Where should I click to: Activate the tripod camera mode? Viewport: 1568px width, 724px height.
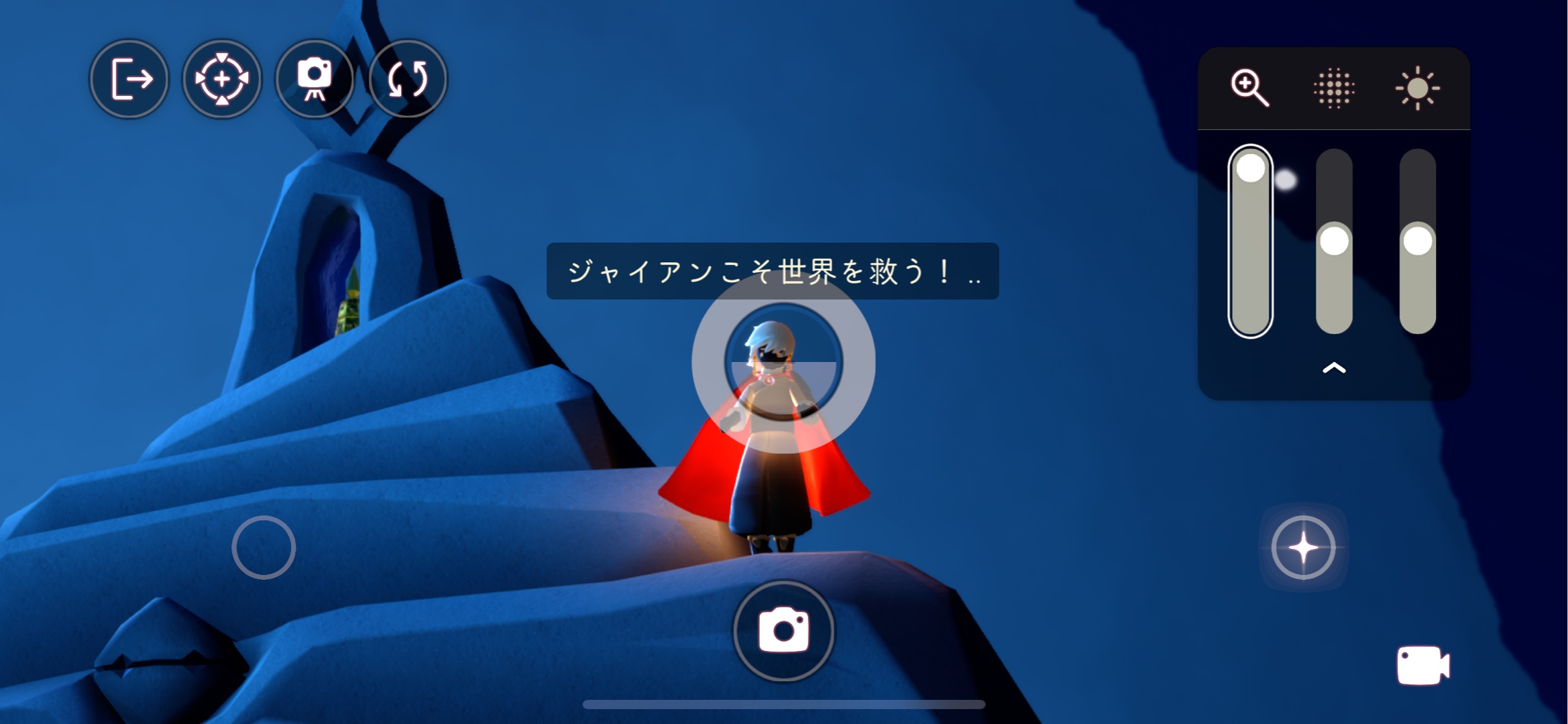point(315,79)
